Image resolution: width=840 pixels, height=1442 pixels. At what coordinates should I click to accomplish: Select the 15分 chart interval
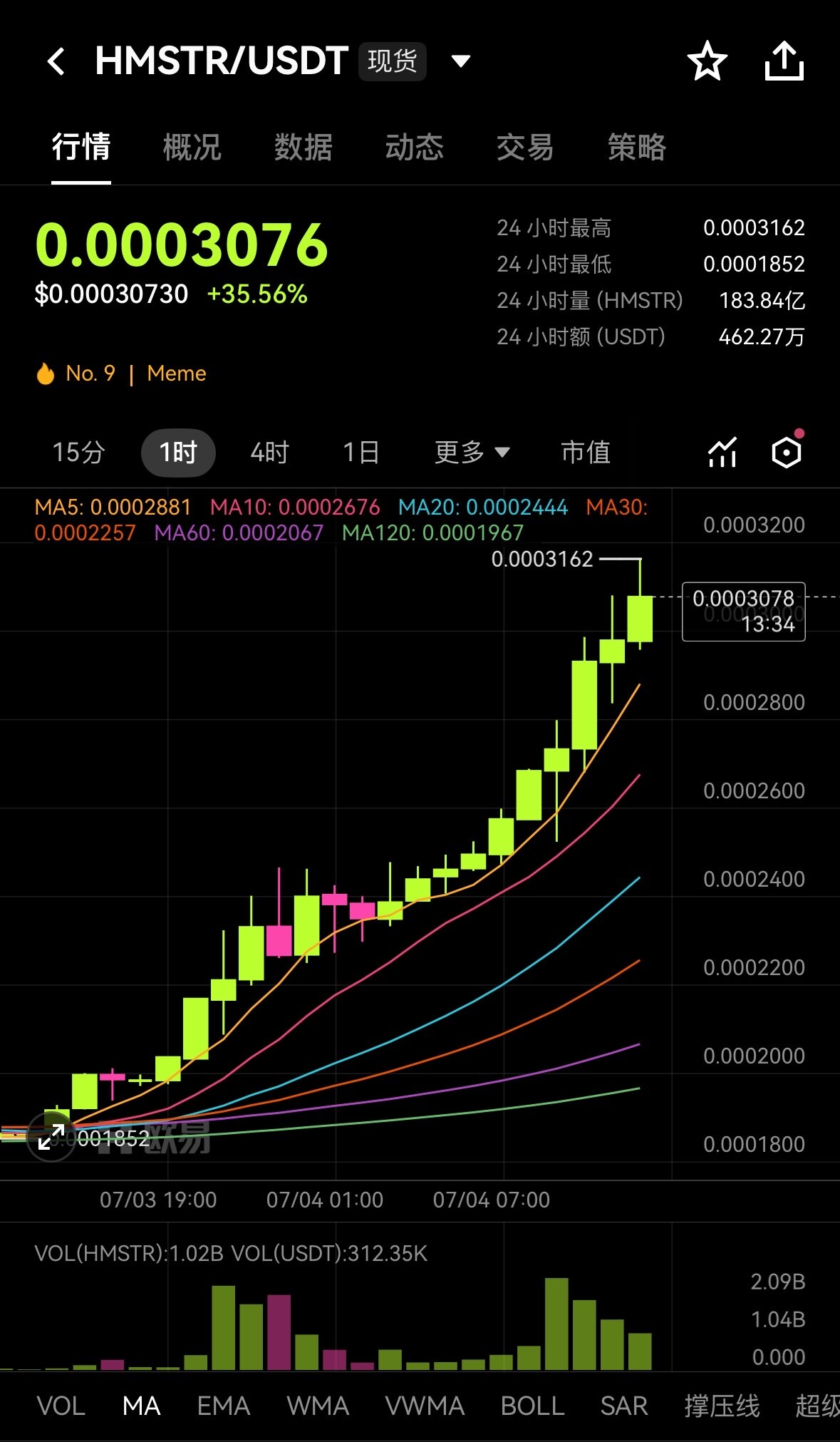coord(78,453)
